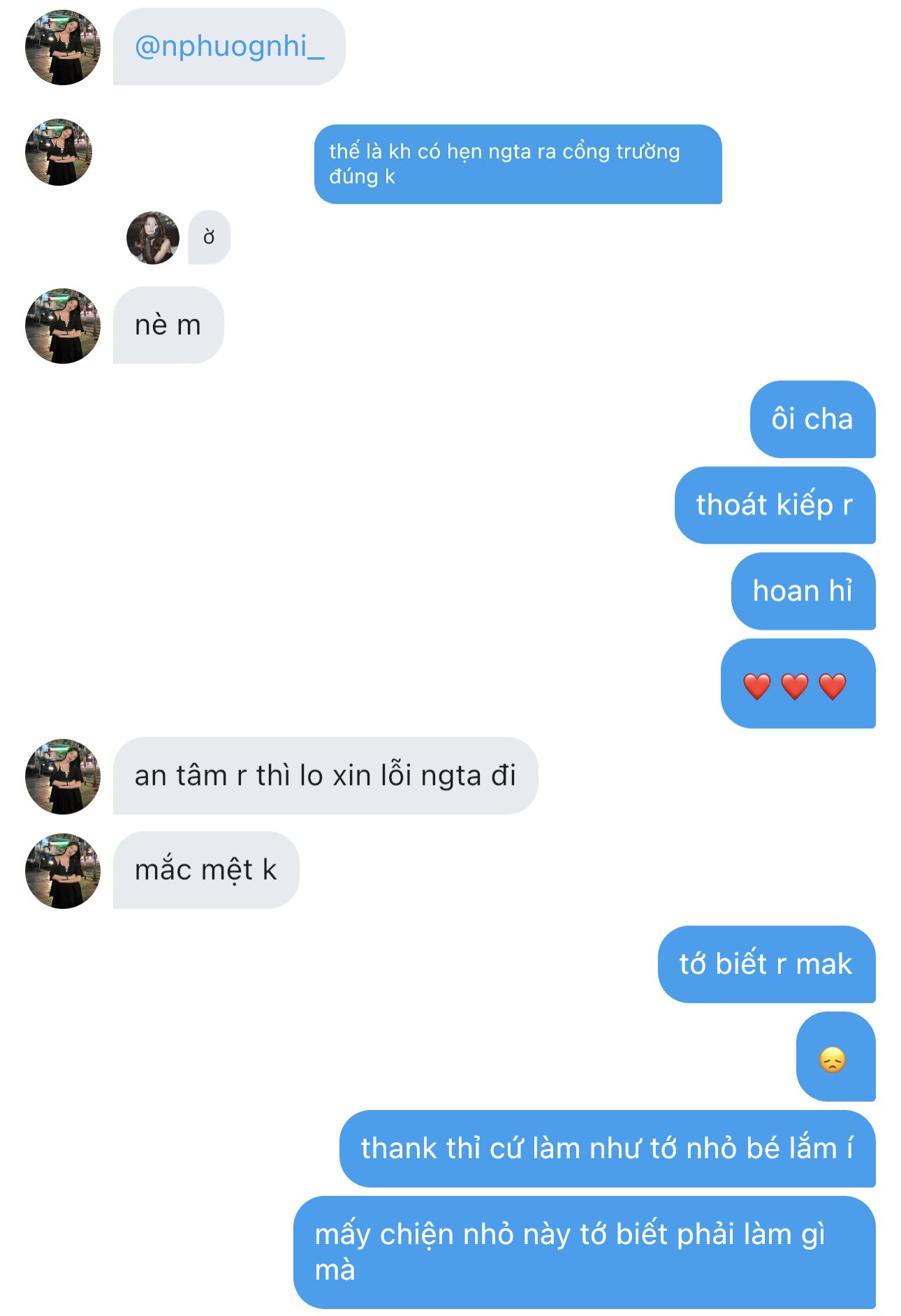Tap the sender's avatar beside "nè m"
The width and height of the screenshot is (901, 1316).
(x=63, y=326)
